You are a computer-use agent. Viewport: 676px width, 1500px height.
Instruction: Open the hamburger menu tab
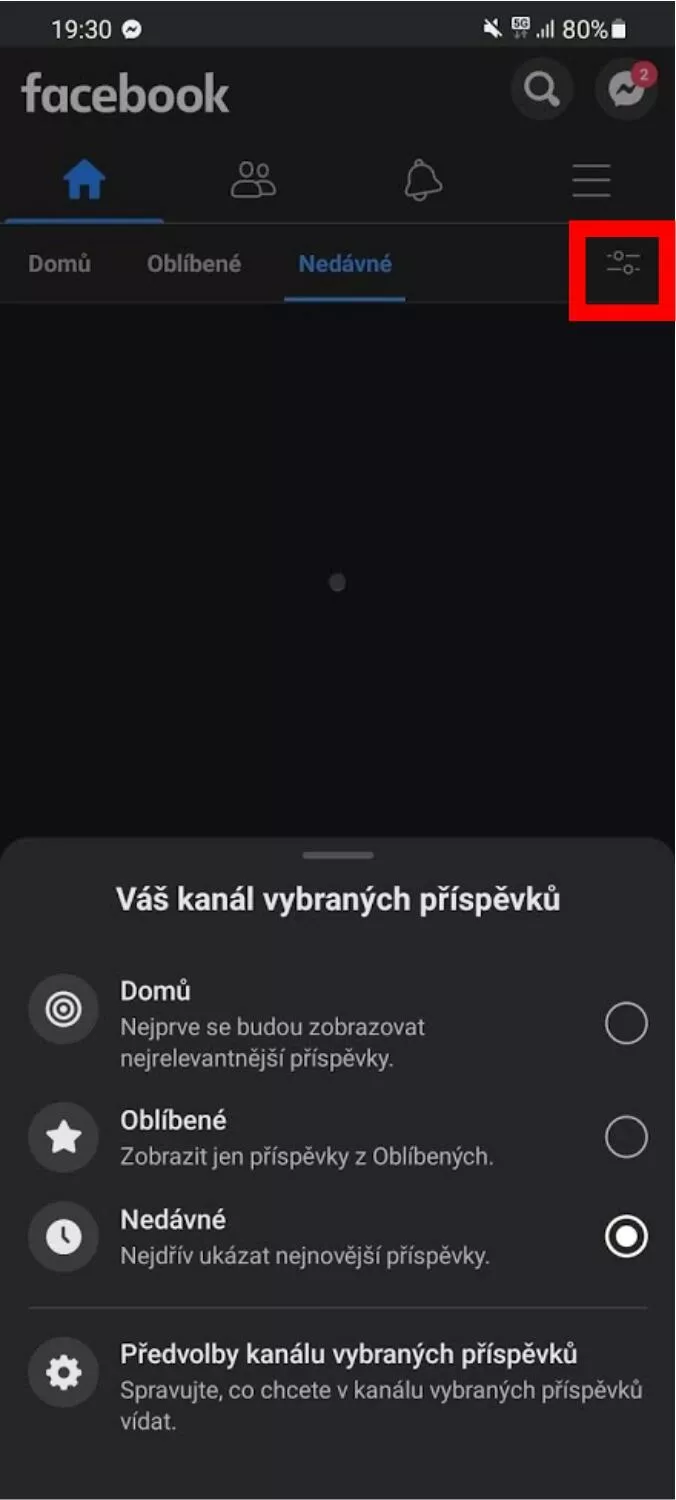click(591, 181)
